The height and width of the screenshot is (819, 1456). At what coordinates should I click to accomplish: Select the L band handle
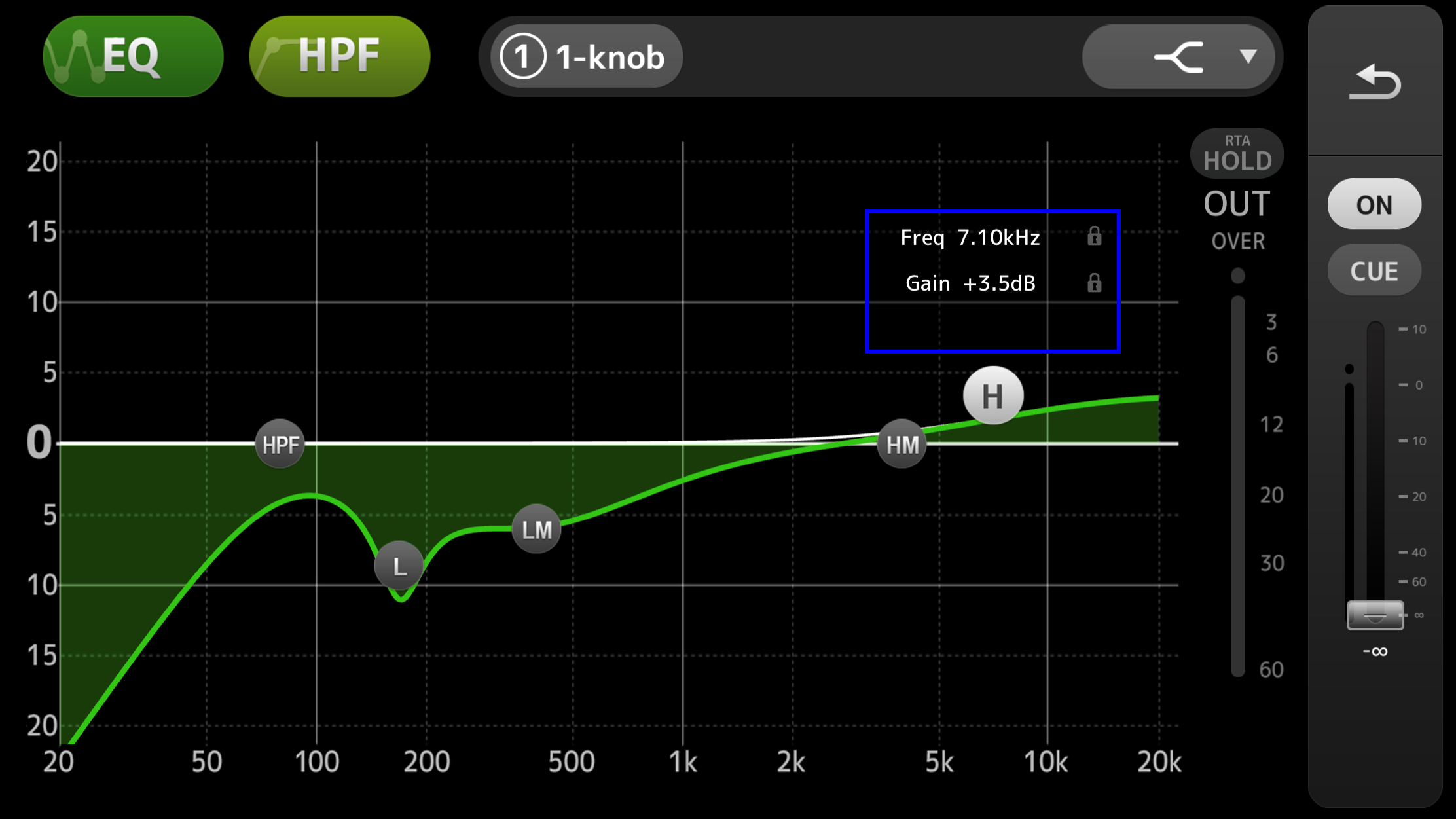click(399, 566)
